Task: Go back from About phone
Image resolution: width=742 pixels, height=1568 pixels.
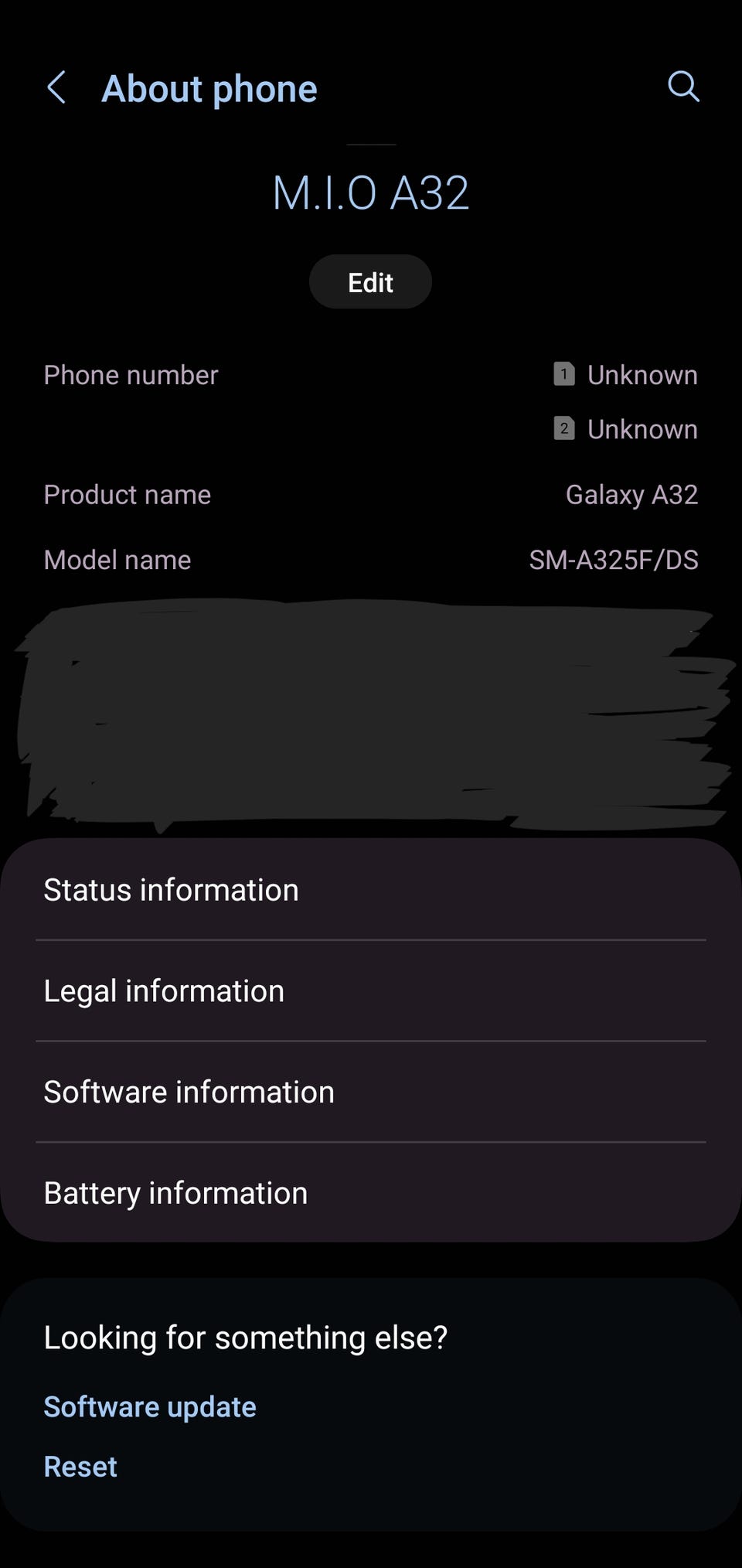Action: 56,87
